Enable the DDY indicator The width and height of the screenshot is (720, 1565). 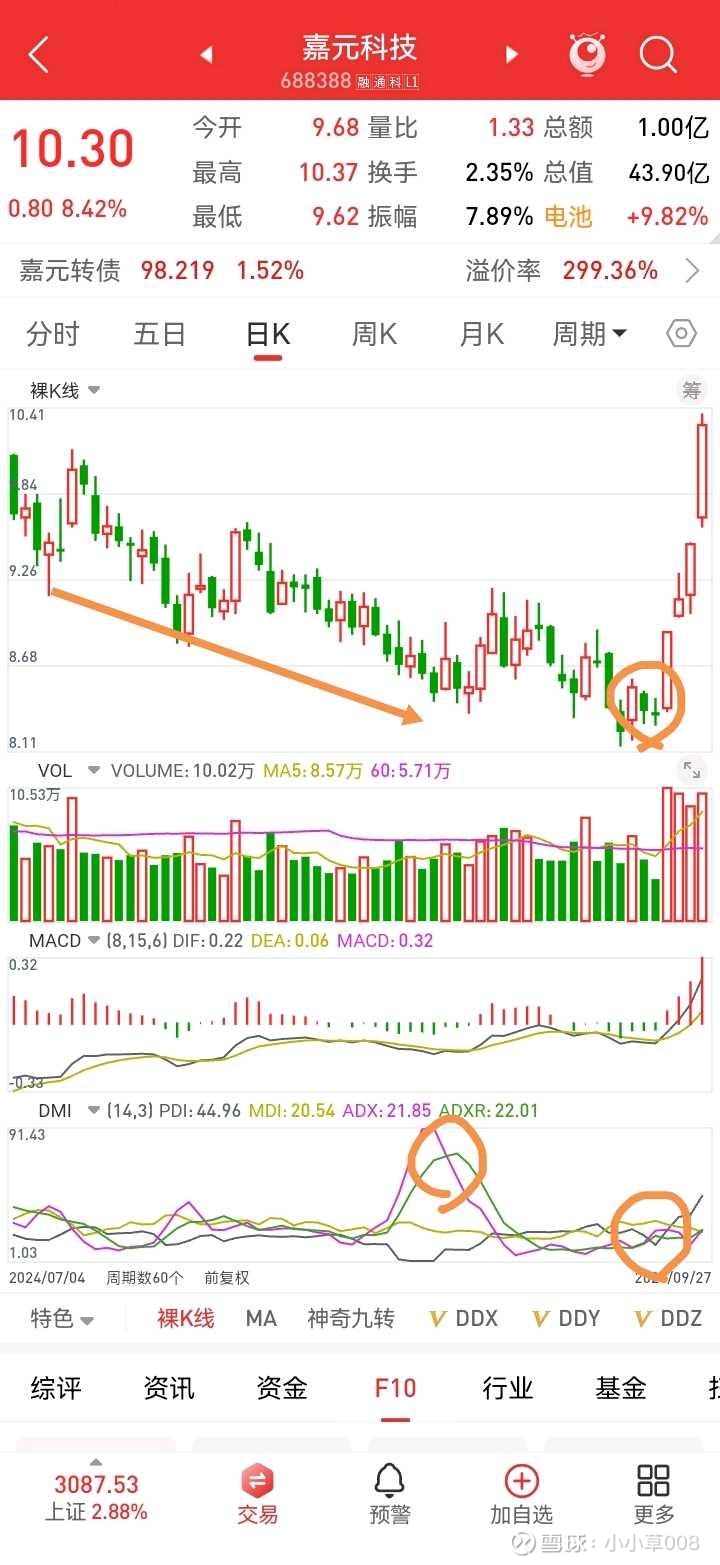click(x=566, y=1318)
